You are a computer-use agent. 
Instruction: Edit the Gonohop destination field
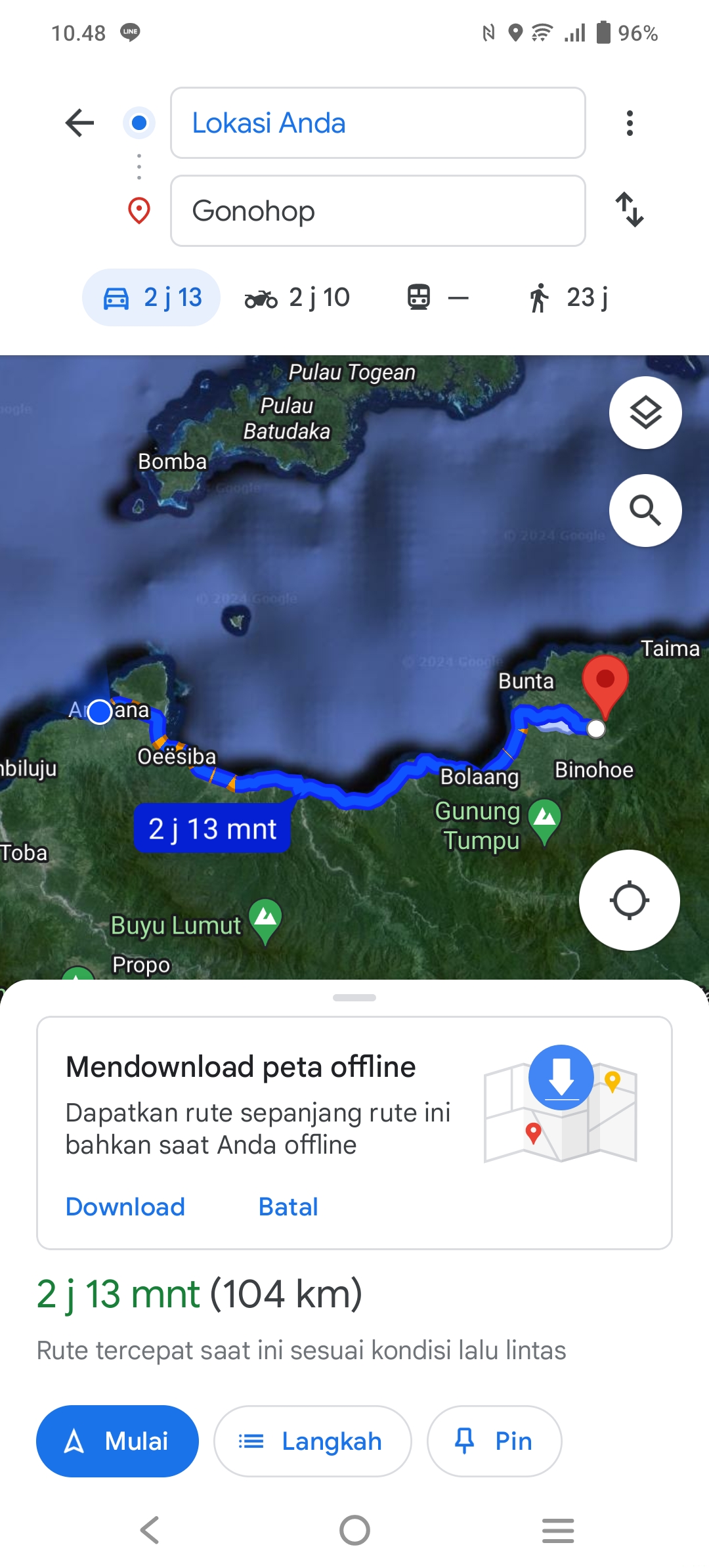[x=378, y=211]
